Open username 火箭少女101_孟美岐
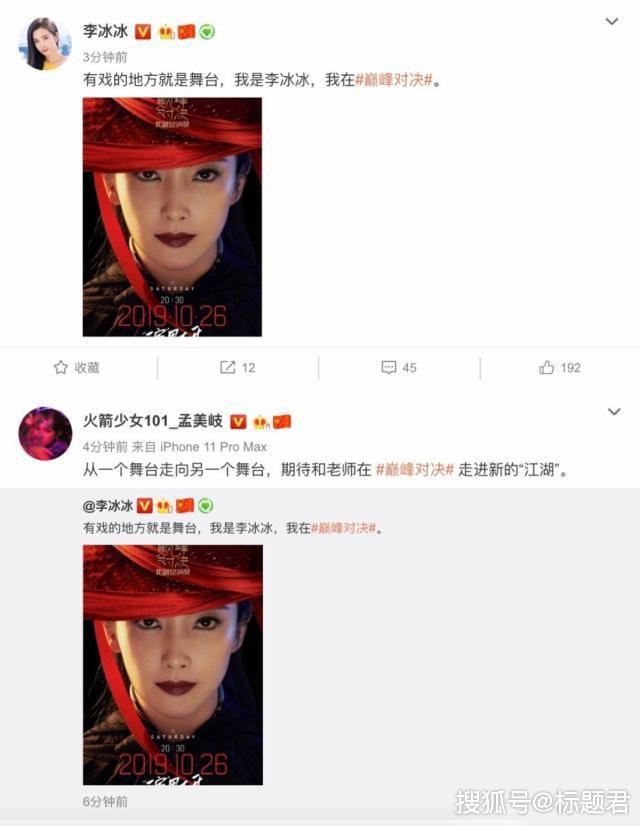640x826 pixels. (x=152, y=421)
